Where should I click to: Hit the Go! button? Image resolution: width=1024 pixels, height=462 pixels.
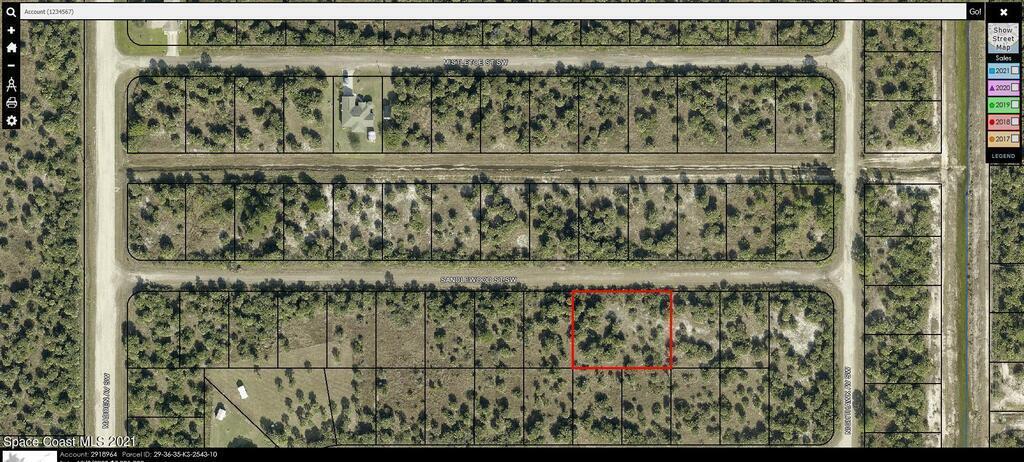(x=975, y=11)
